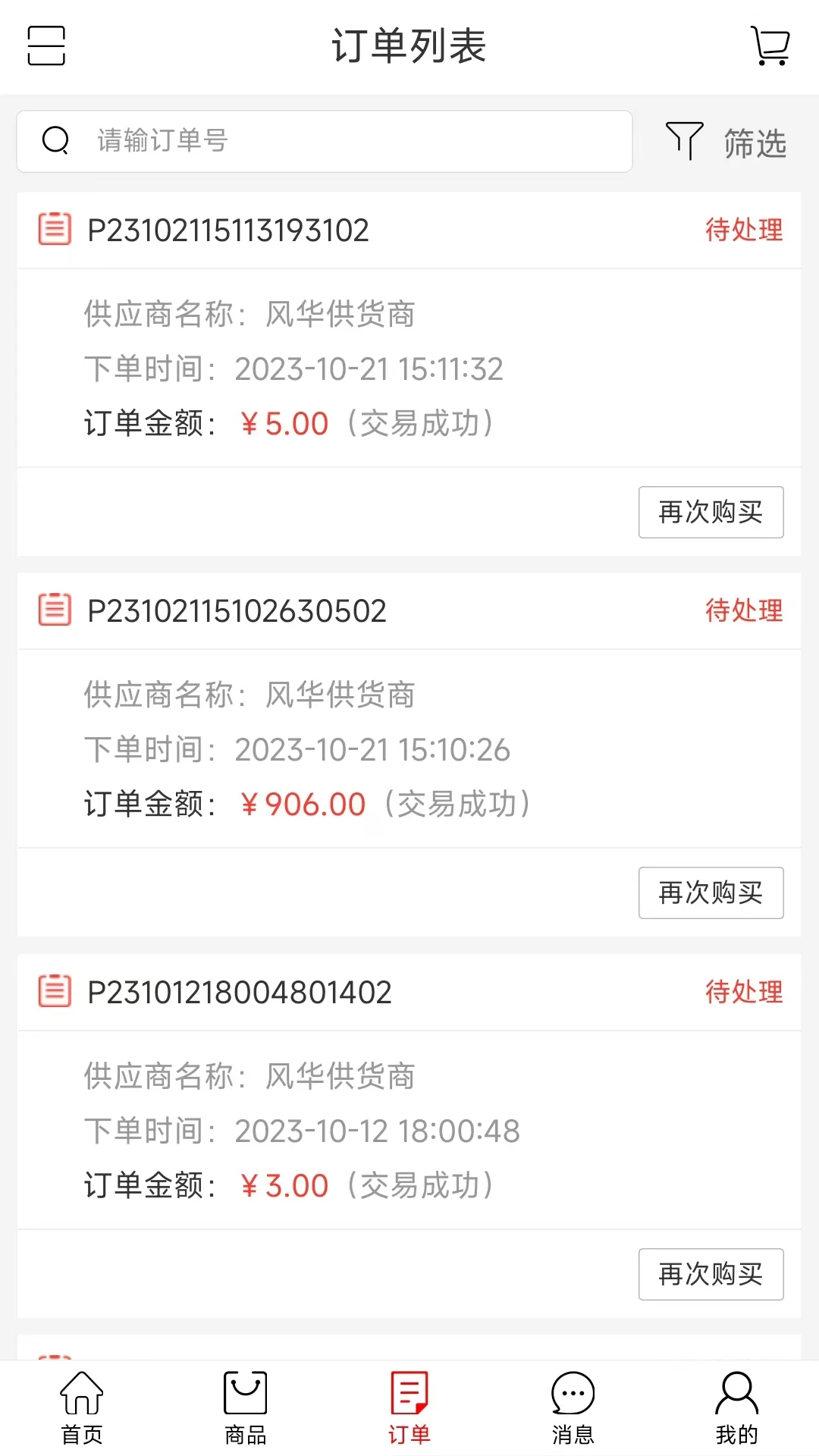
Task: Select order P23101218004801402
Action: pos(239,993)
